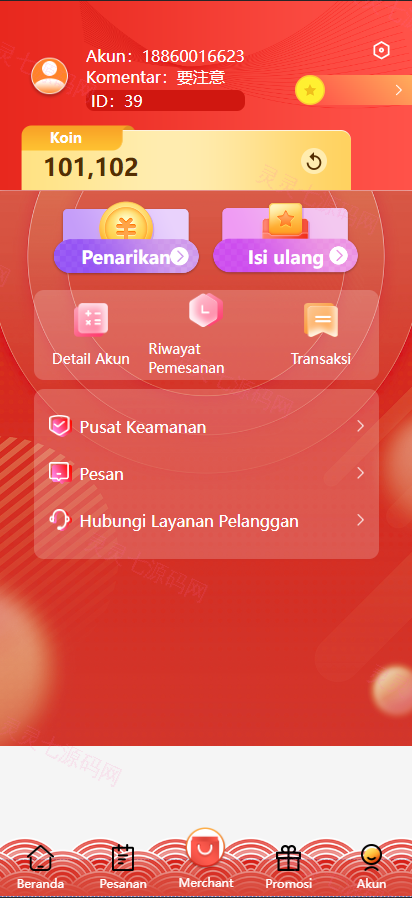
Task: Select the Akun tab
Action: 371,867
